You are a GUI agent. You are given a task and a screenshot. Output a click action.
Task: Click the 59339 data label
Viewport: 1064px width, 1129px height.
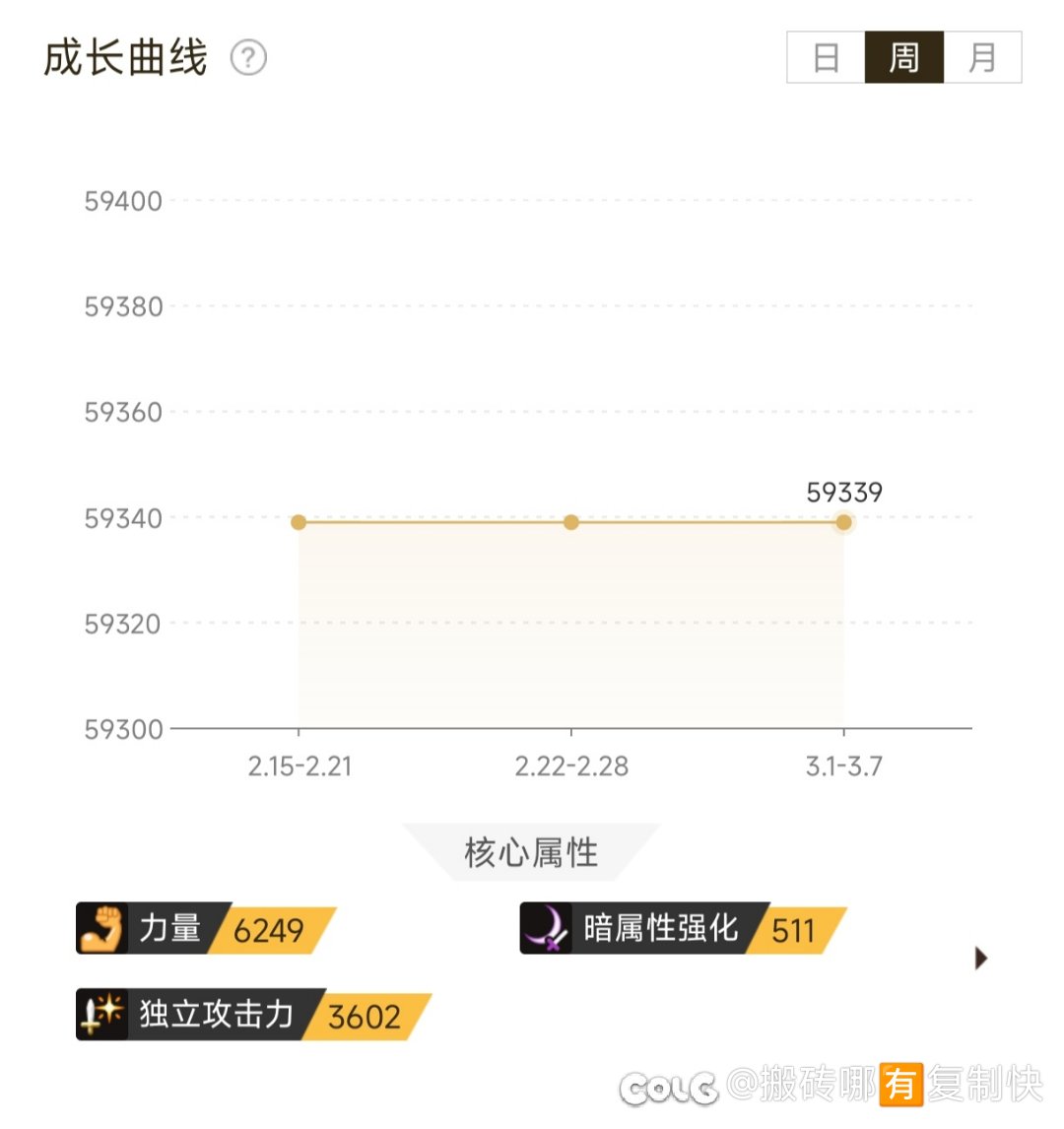[x=844, y=491]
